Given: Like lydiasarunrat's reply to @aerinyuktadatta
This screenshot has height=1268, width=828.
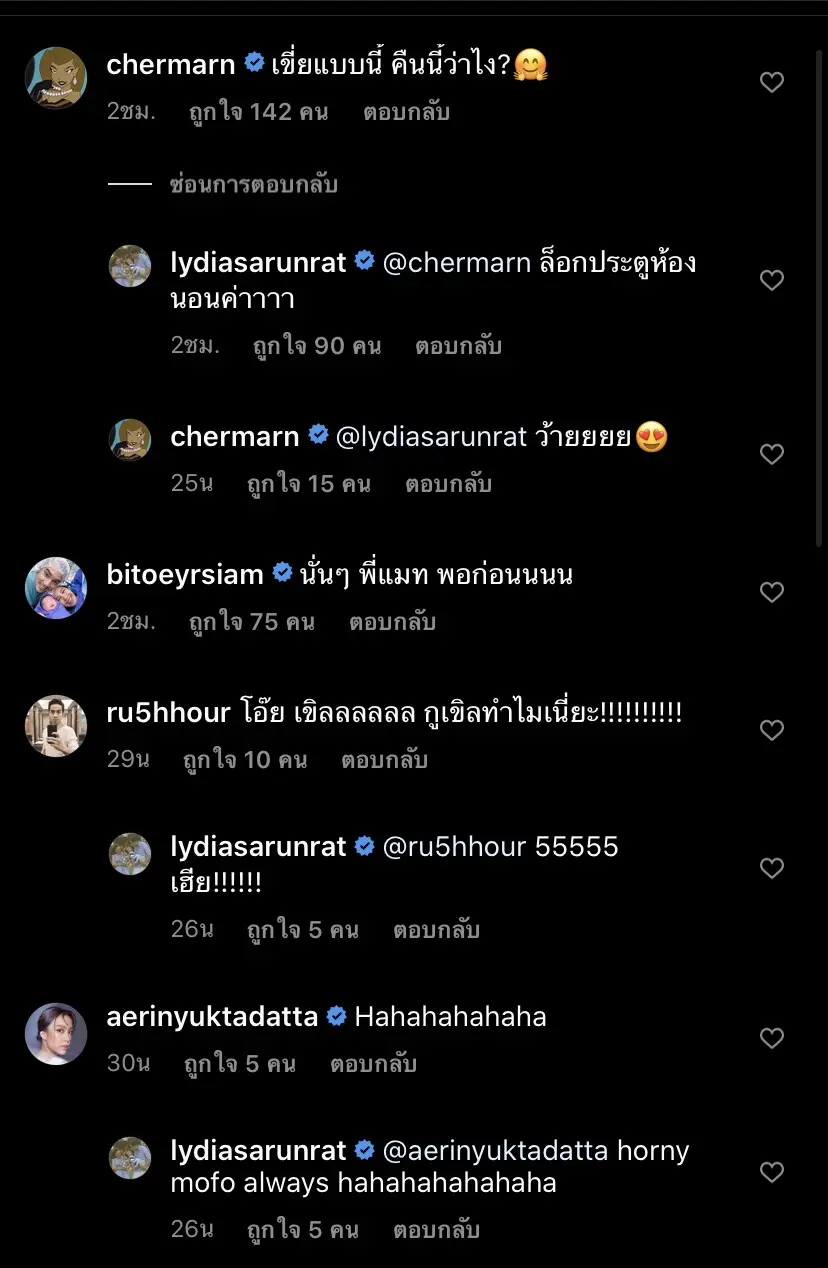Looking at the screenshot, I should tap(771, 1172).
